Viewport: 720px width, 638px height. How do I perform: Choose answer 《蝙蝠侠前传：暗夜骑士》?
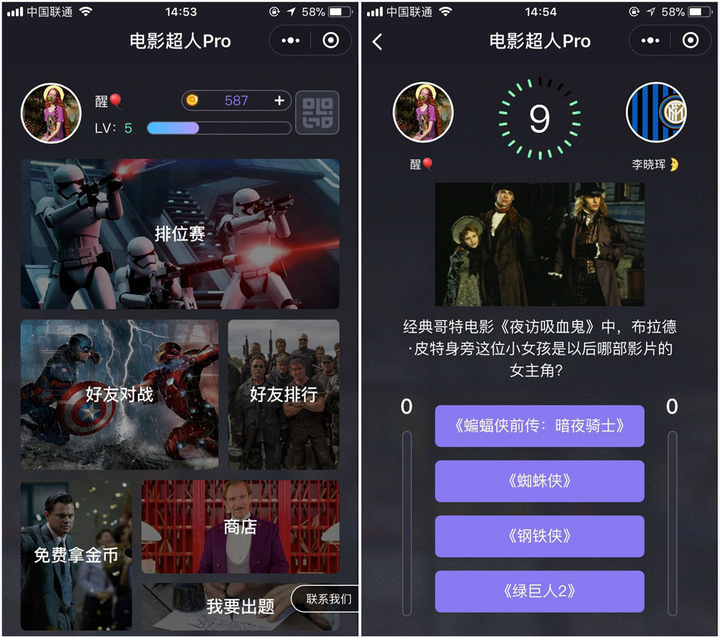[539, 425]
